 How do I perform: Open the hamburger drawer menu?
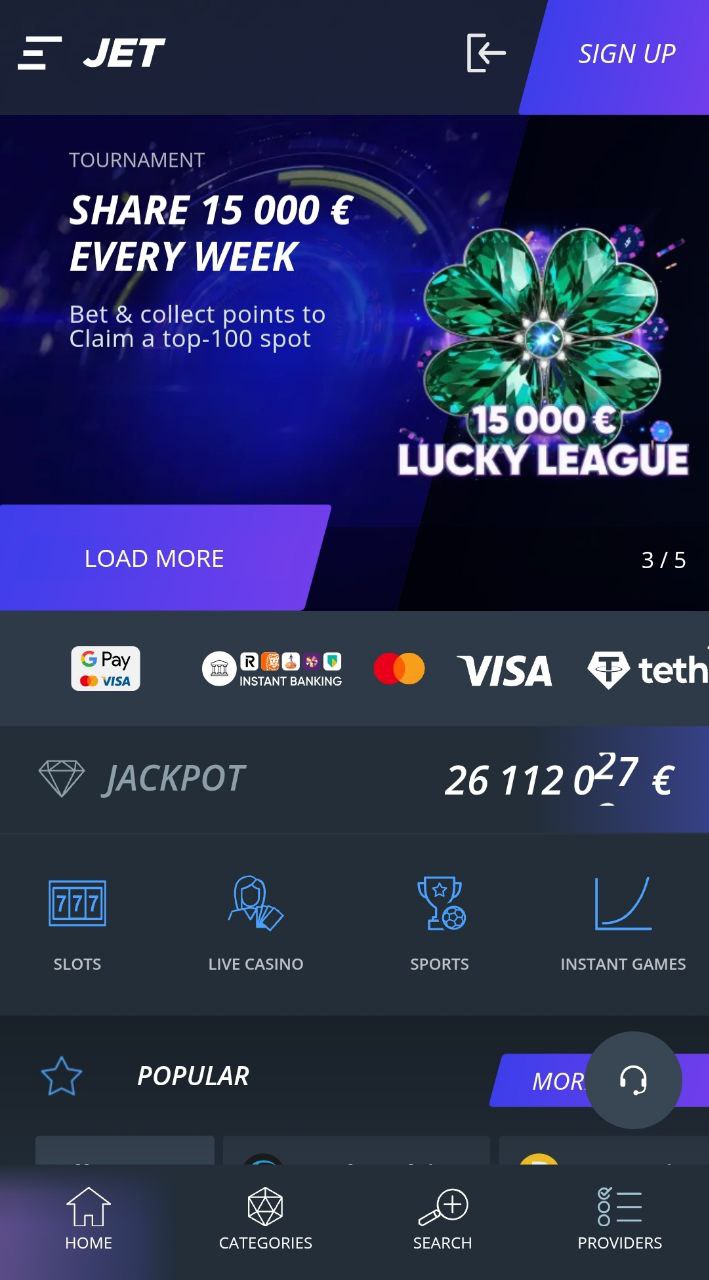click(40, 53)
